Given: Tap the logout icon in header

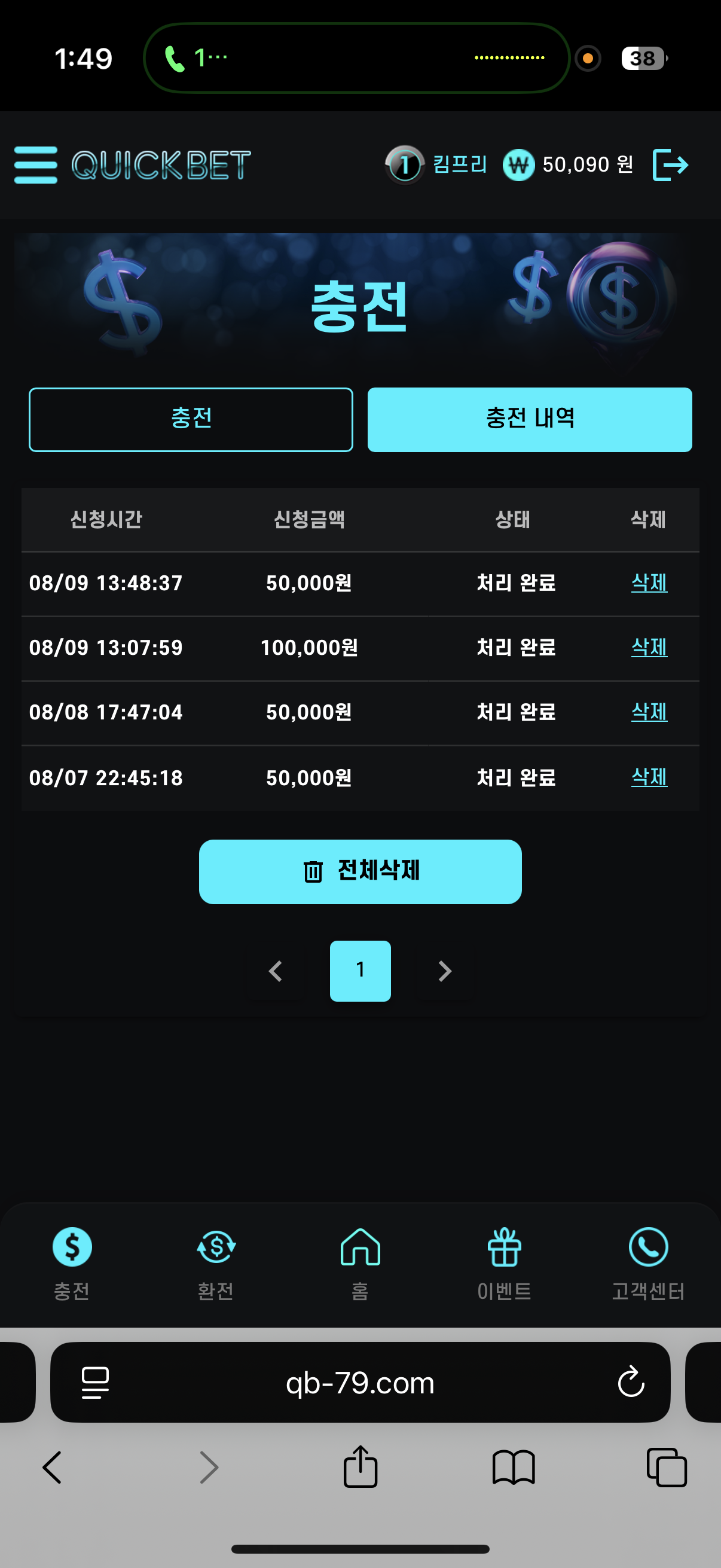Looking at the screenshot, I should (670, 165).
